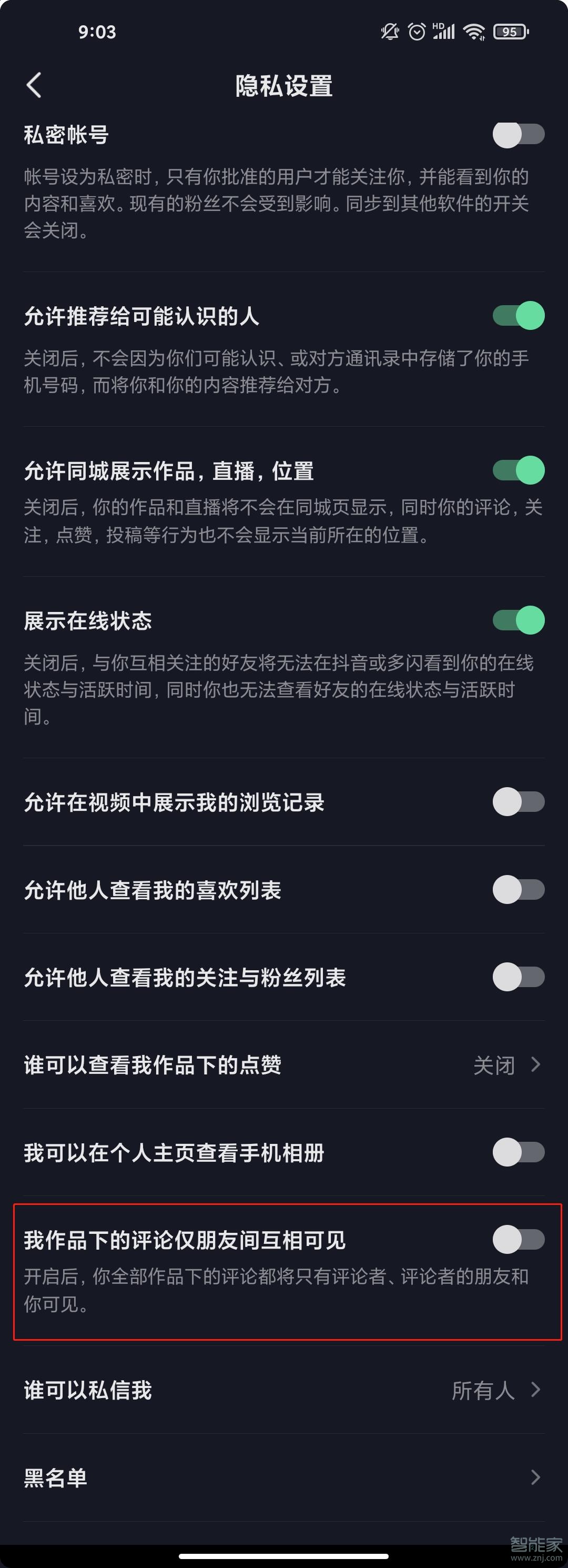Screen dimensions: 568x1568
Task: Click the alarm clock status bar icon
Action: point(416,32)
